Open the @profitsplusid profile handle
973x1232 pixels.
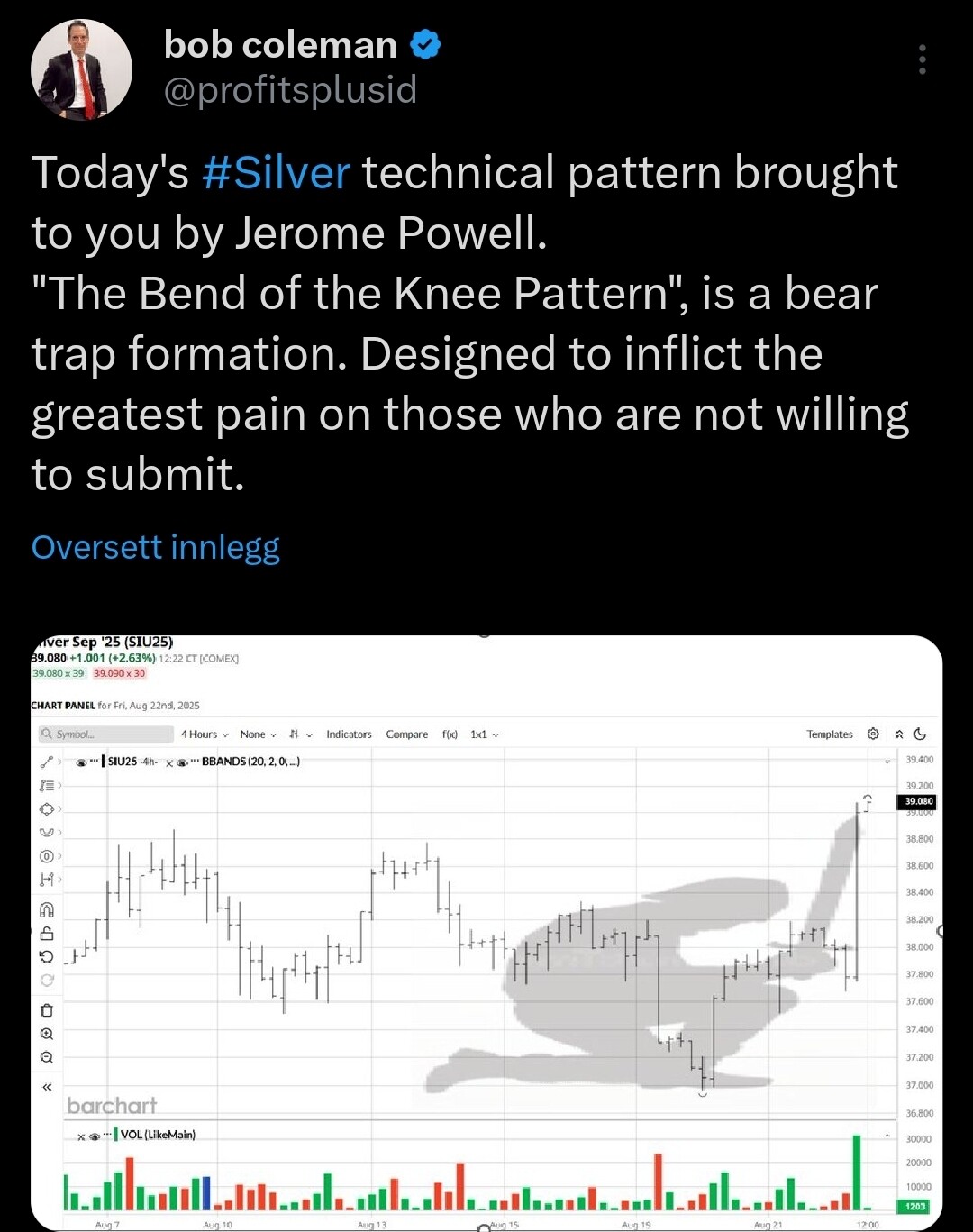(290, 90)
